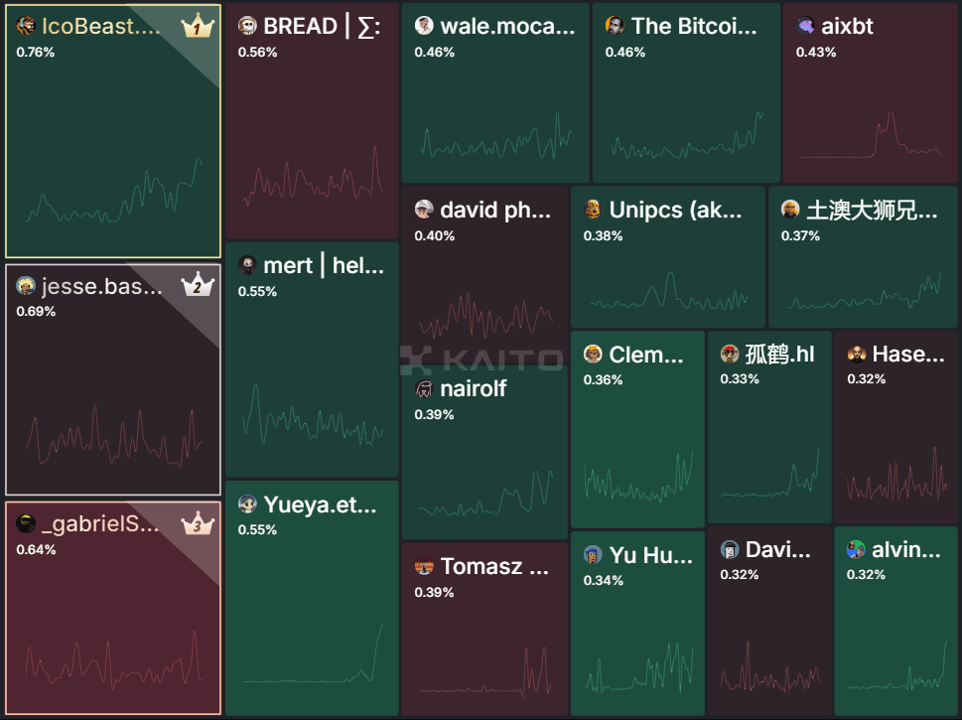962x720 pixels.
Task: Open the IcoBeast tile ranked first
Action: click(112, 130)
